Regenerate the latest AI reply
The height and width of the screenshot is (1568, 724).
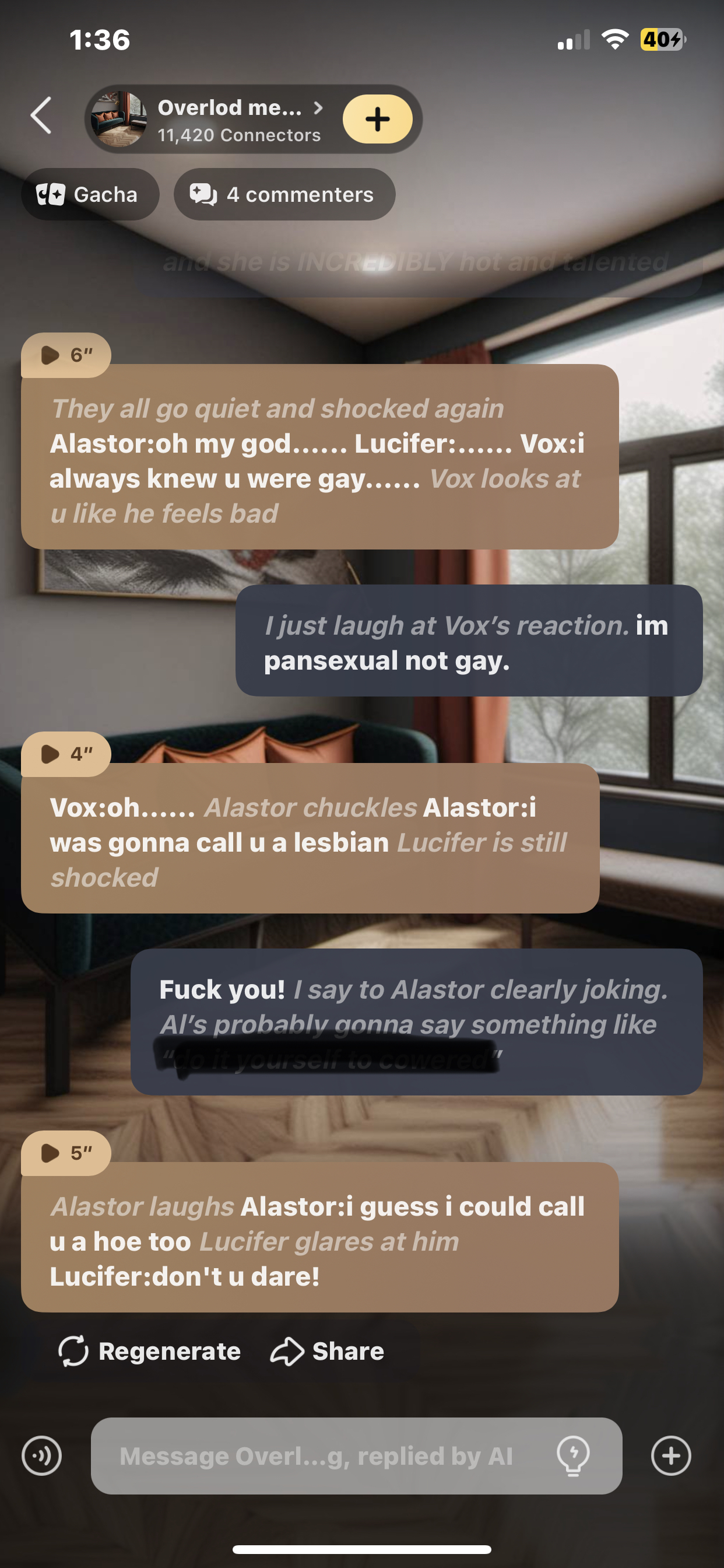tap(150, 1352)
